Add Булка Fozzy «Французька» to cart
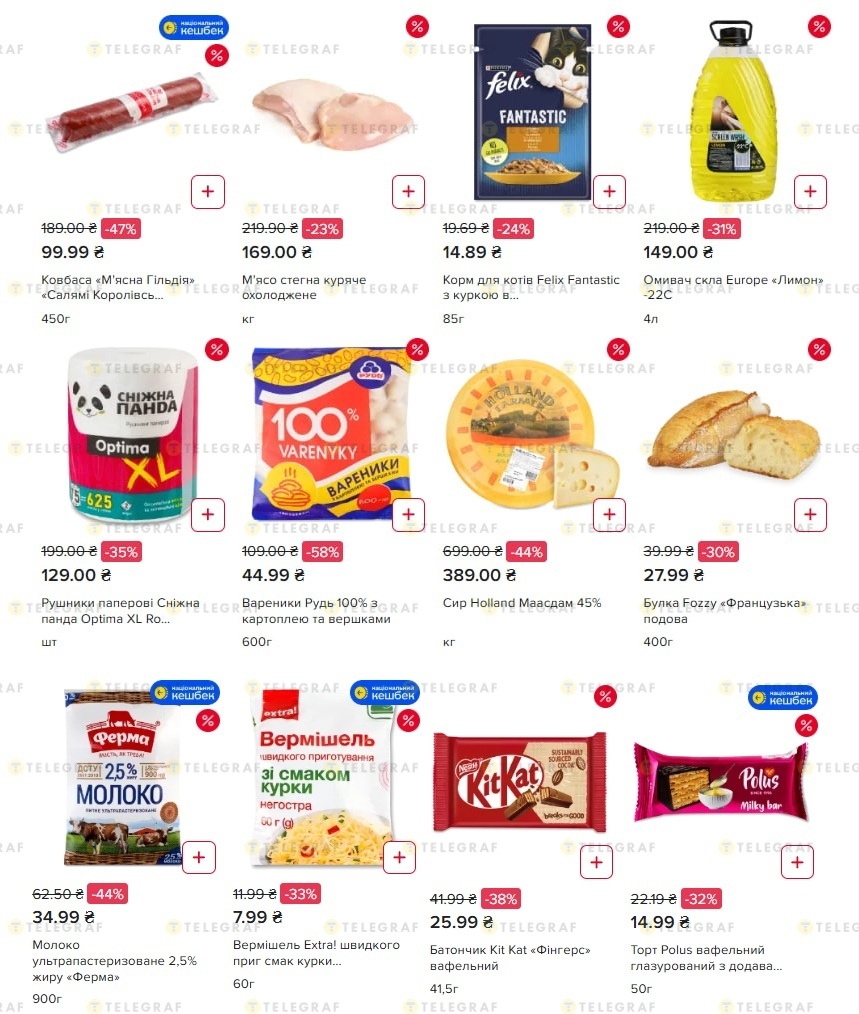 (x=810, y=515)
